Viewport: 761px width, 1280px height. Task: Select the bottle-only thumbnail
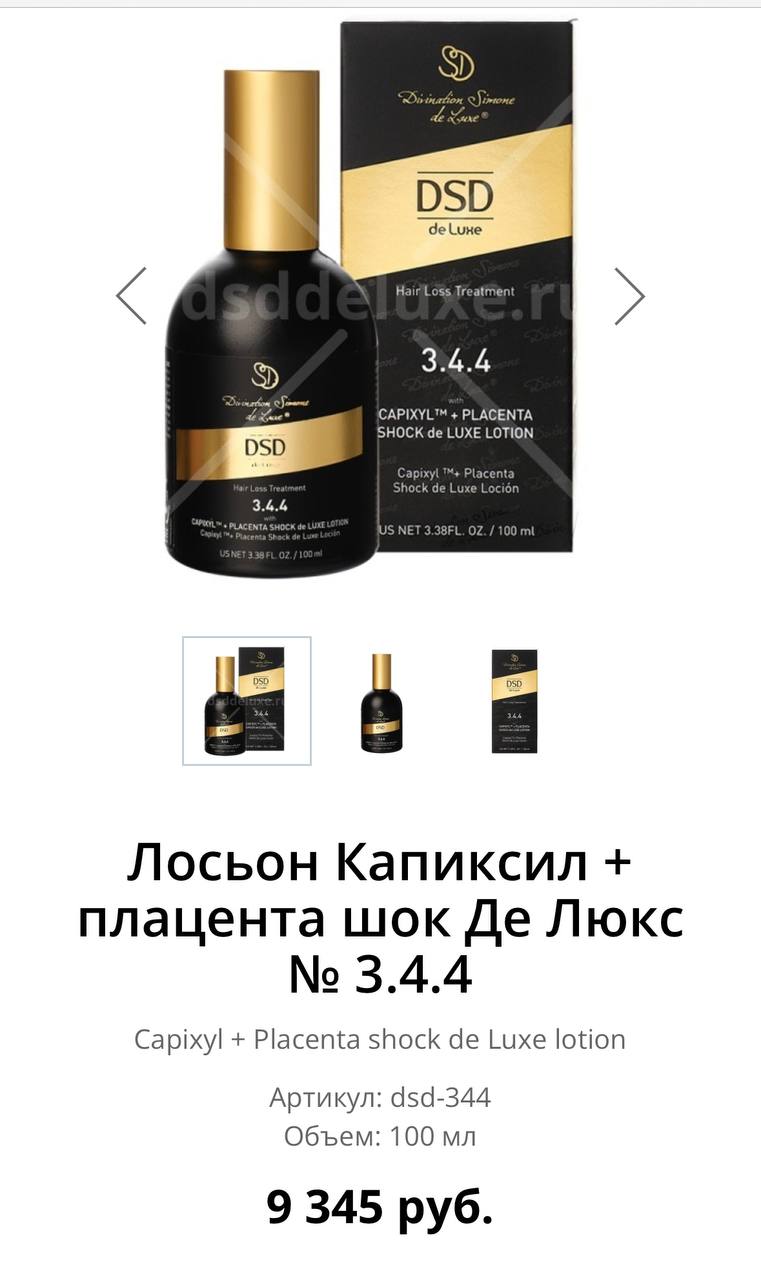click(x=381, y=701)
